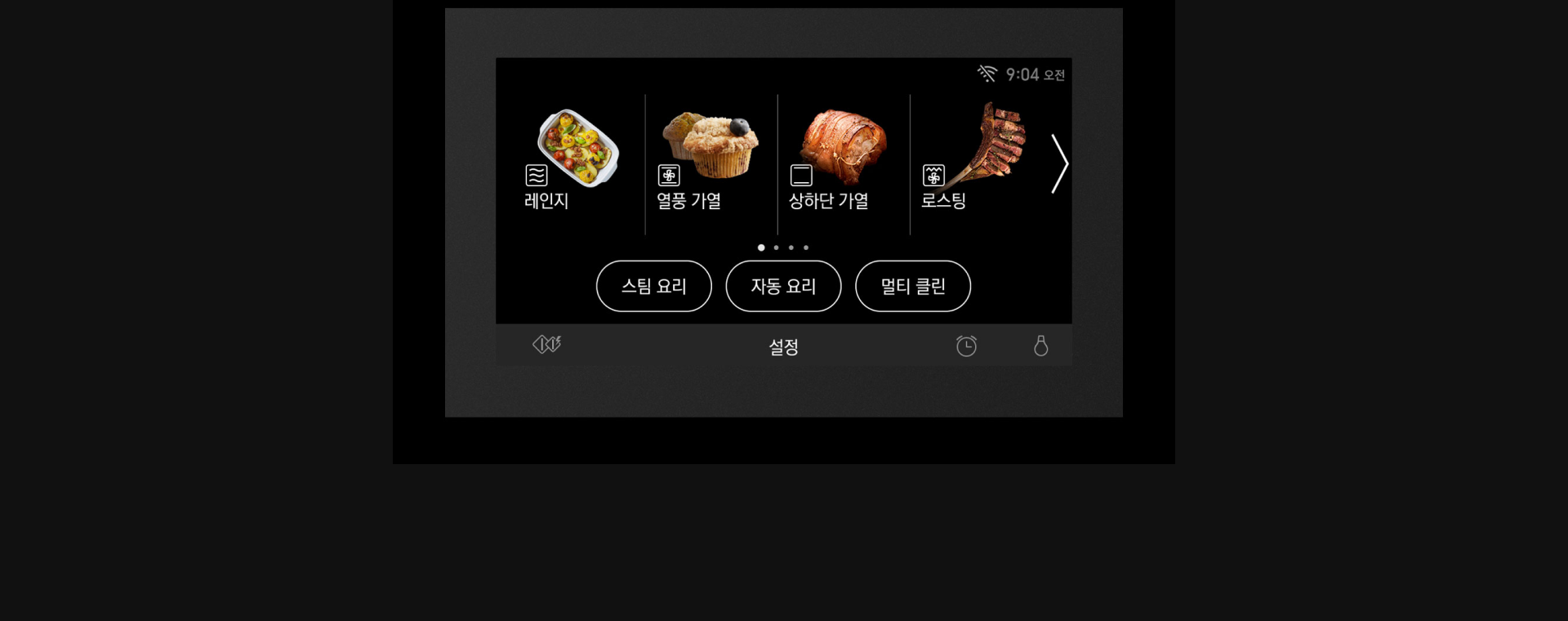Open the timer clock icon
The image size is (1568, 621).
click(966, 346)
